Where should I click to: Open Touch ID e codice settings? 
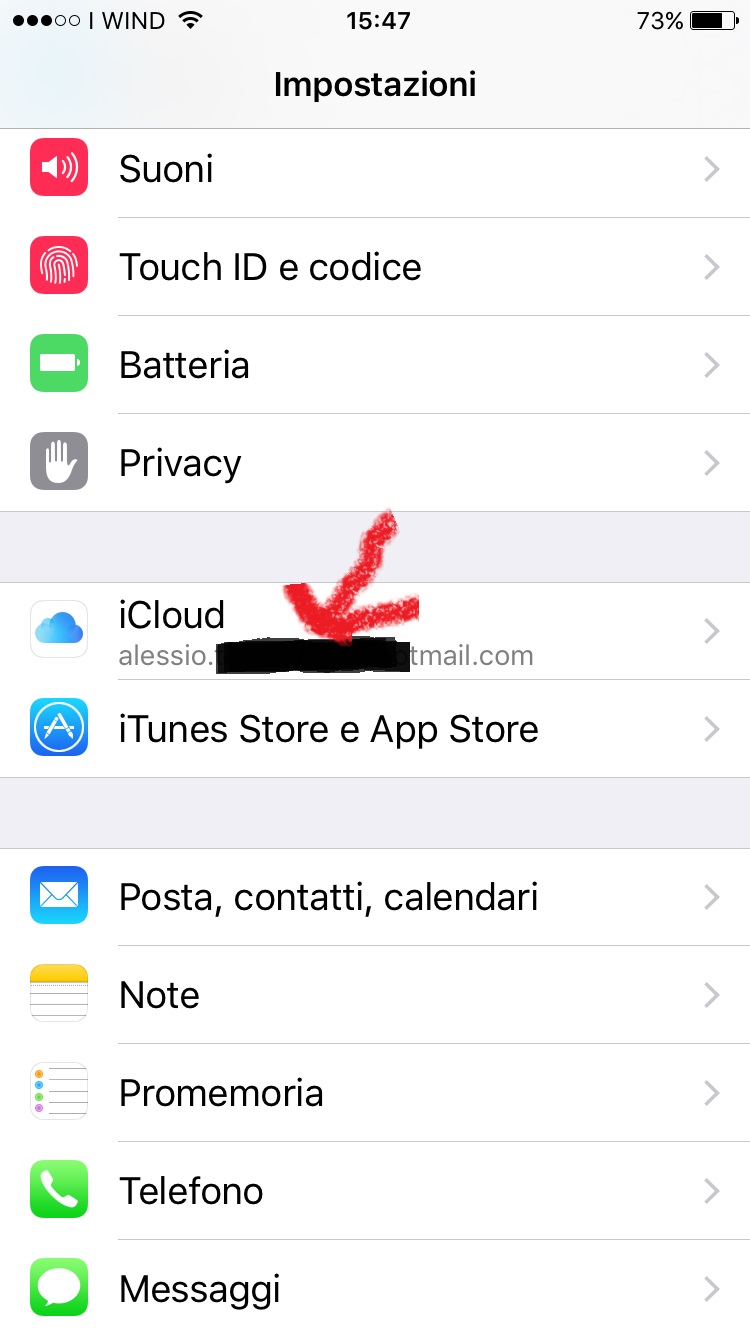point(375,267)
